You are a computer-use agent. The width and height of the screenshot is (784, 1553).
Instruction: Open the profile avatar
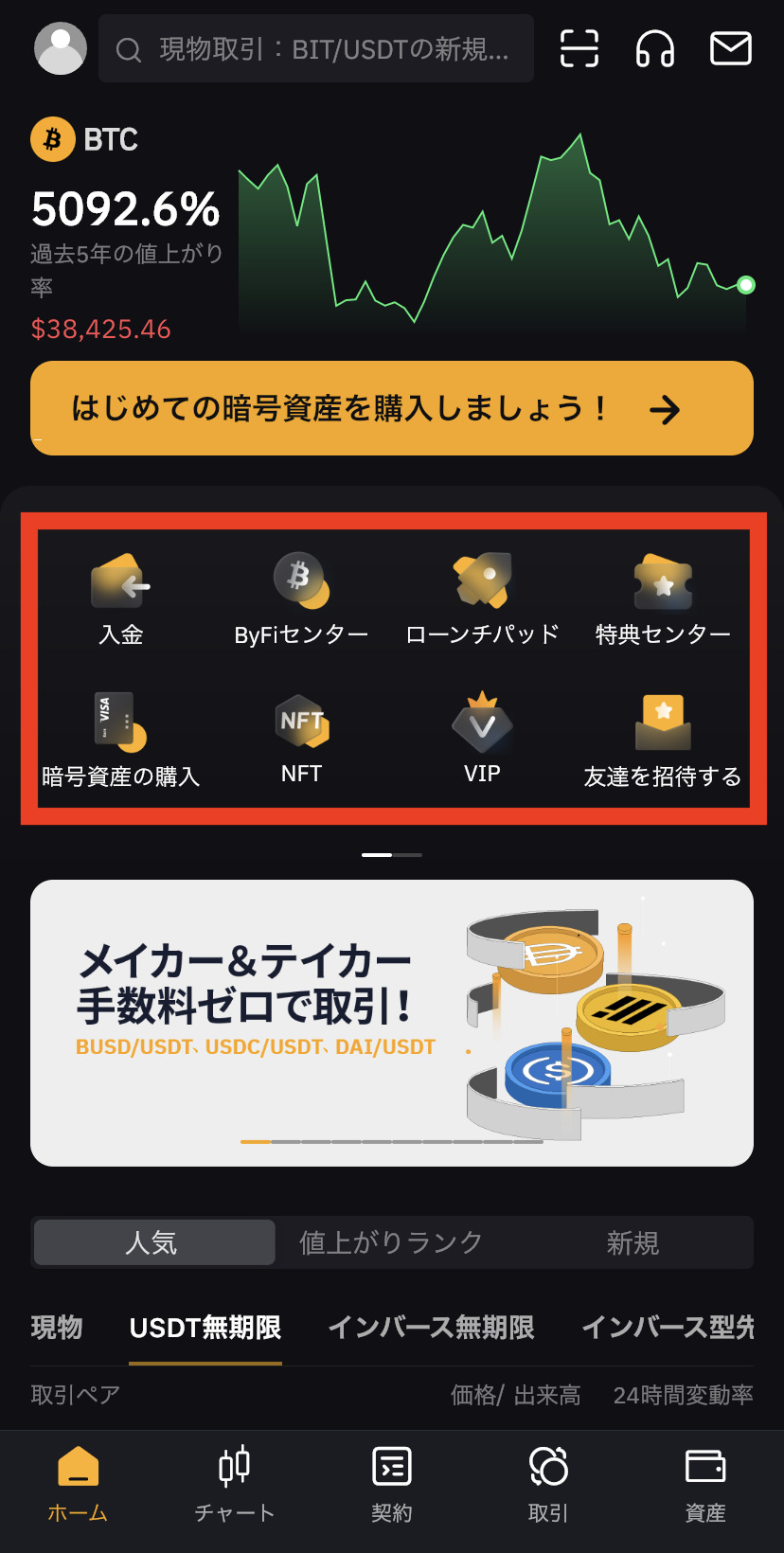pyautogui.click(x=61, y=48)
